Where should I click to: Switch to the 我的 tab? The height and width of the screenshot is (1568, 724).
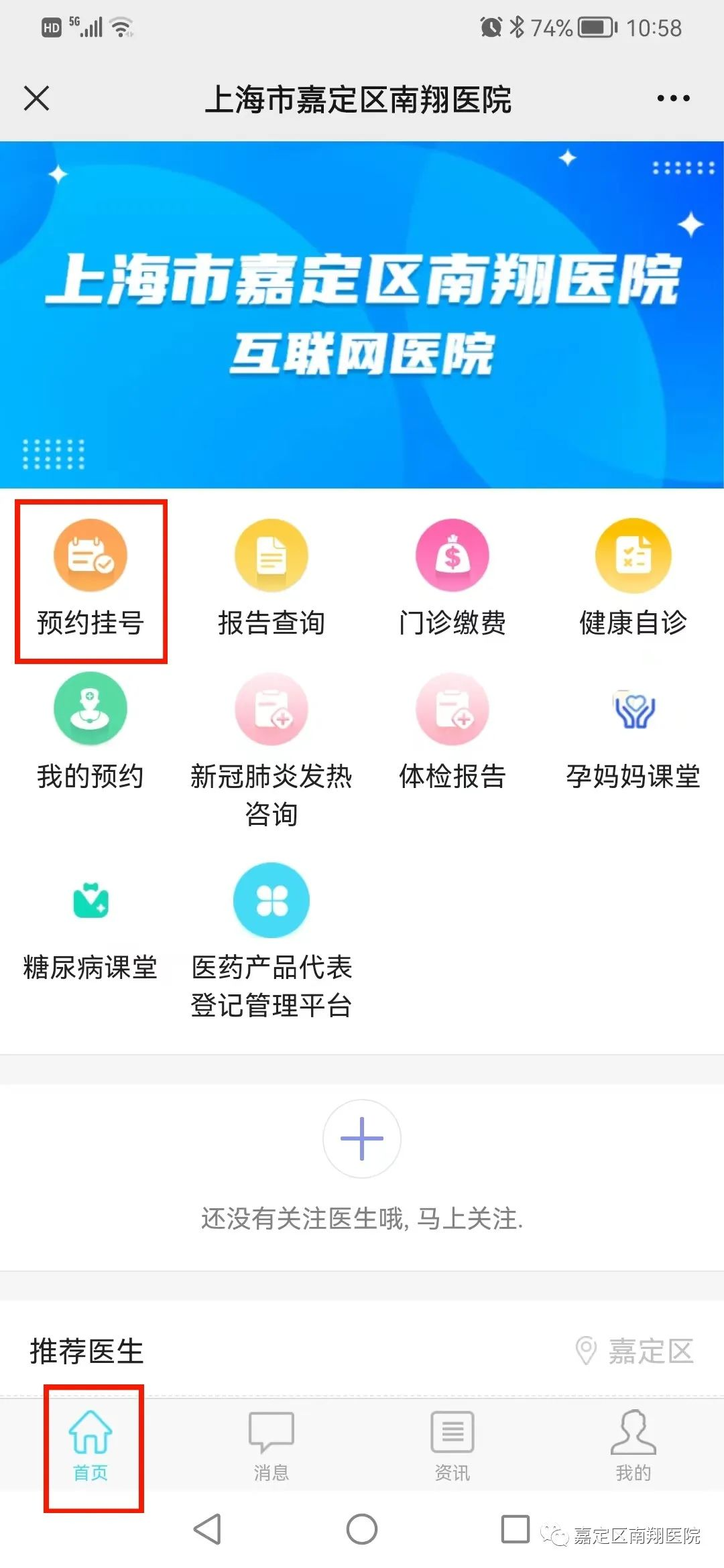pyautogui.click(x=633, y=1446)
